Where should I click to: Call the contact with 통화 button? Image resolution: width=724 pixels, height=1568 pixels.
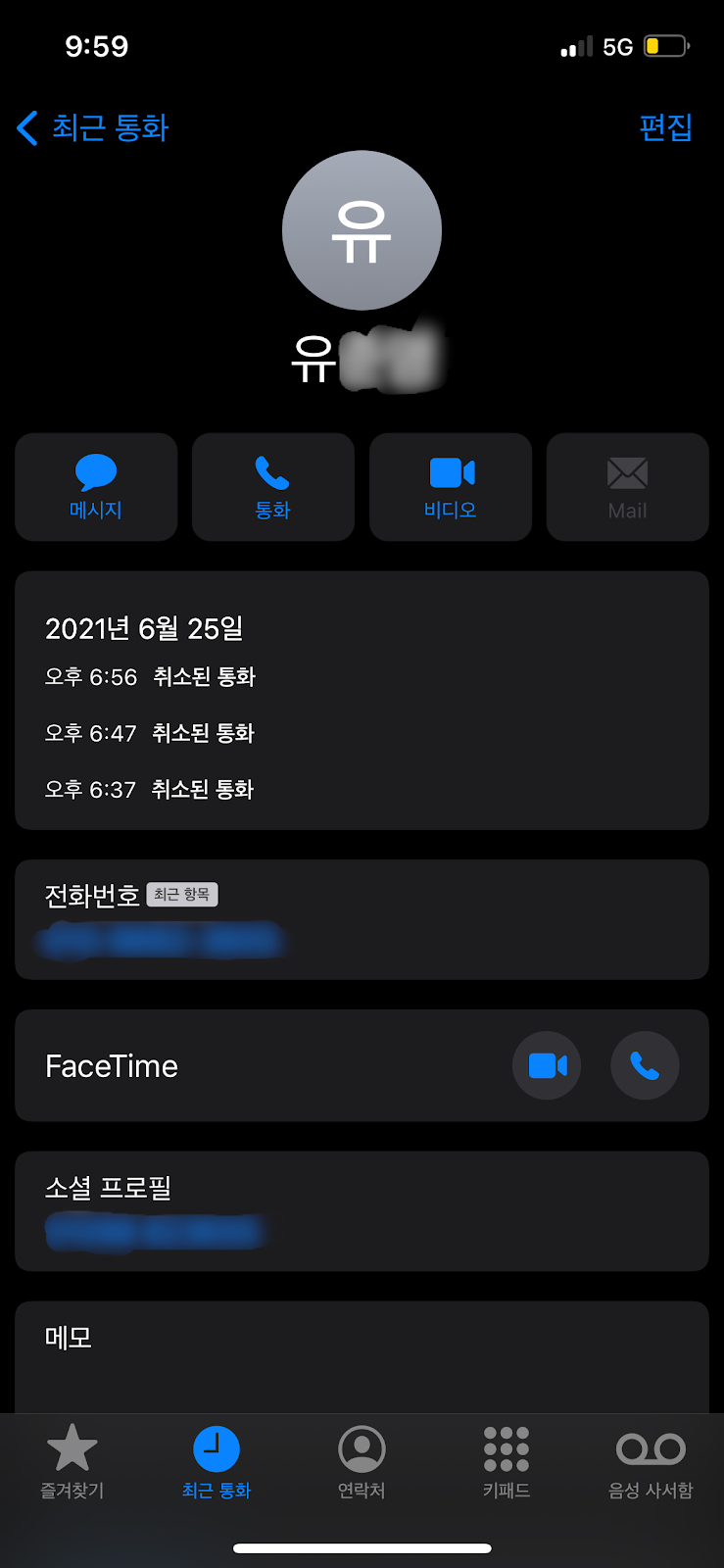(273, 487)
